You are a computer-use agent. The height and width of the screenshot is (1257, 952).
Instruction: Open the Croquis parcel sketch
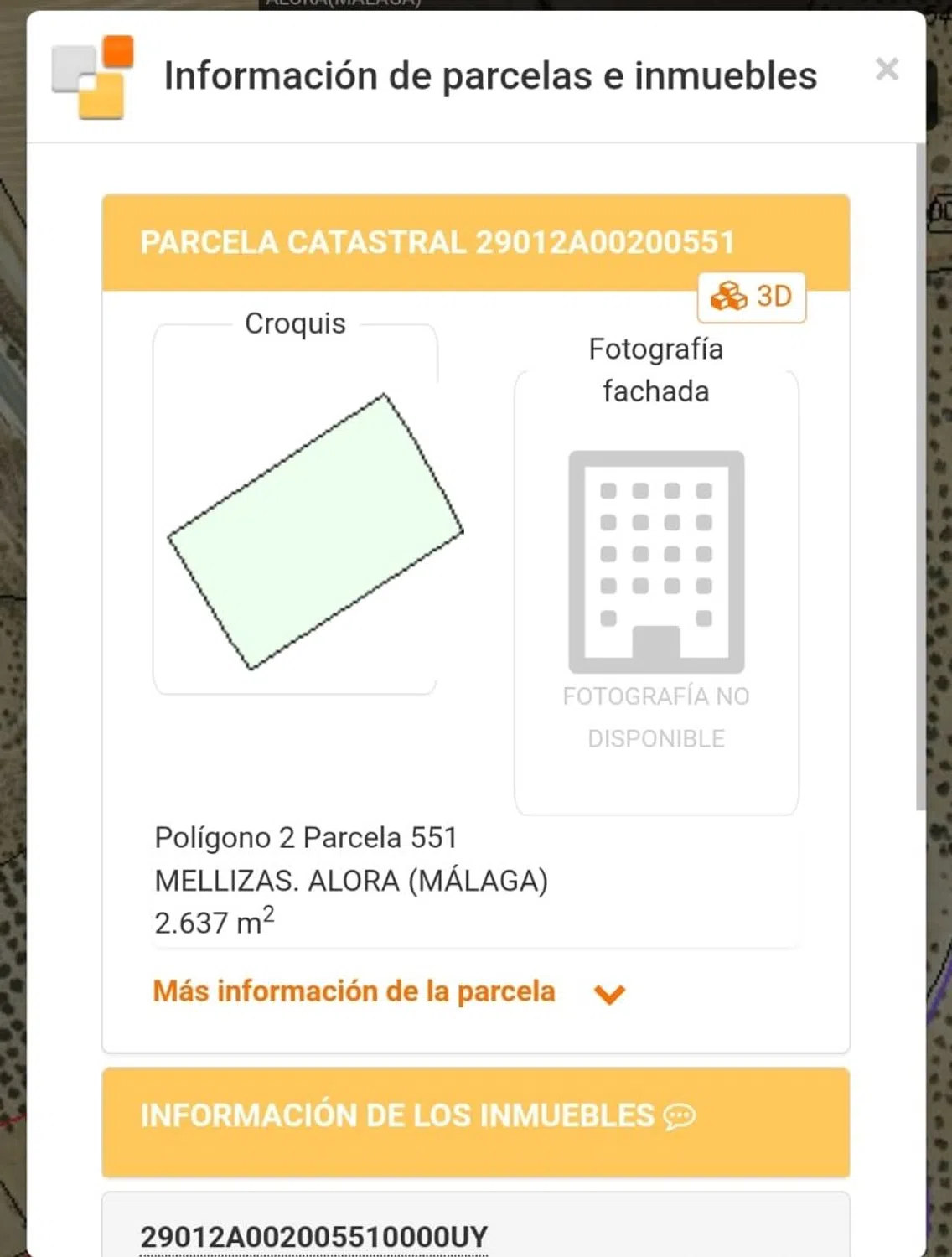pyautogui.click(x=315, y=530)
